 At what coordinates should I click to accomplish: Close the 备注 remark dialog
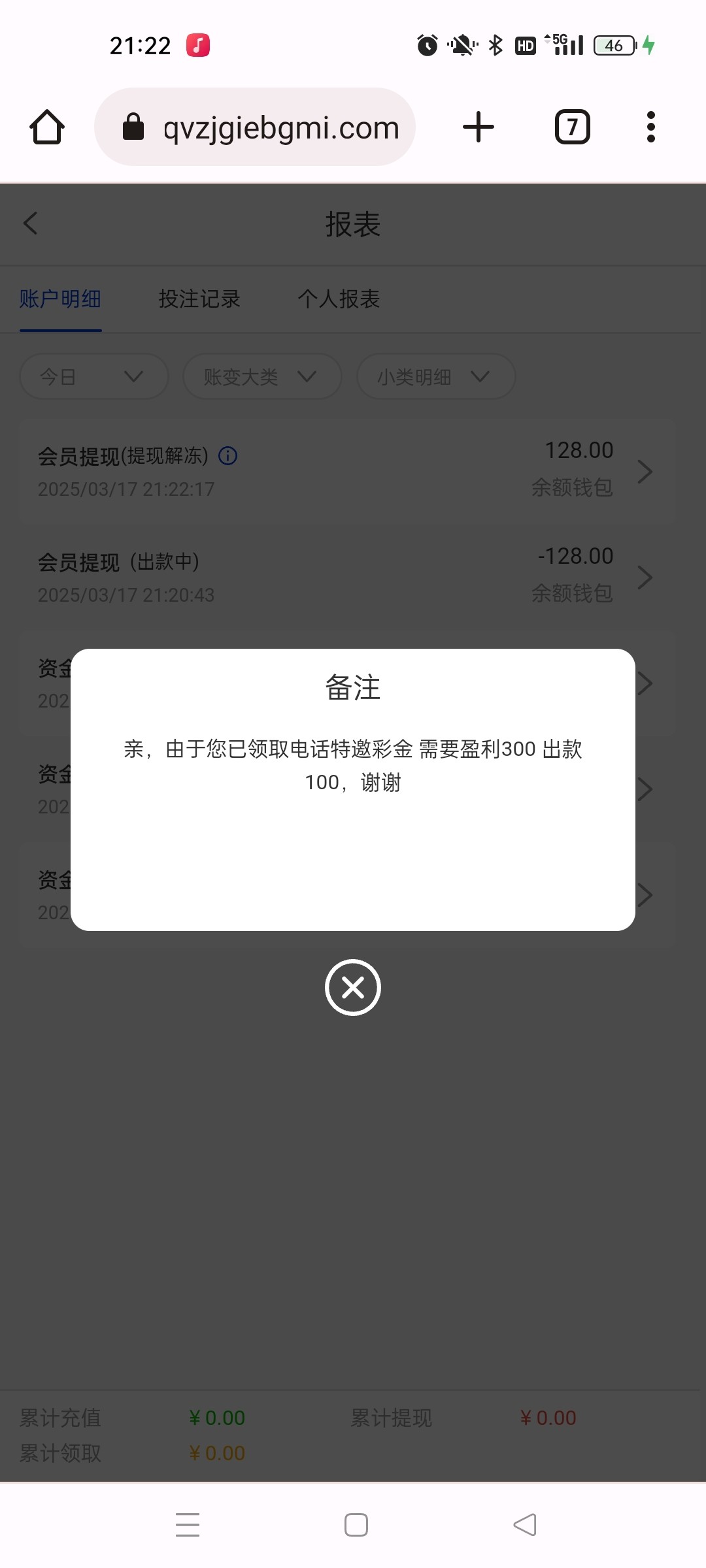[353, 987]
